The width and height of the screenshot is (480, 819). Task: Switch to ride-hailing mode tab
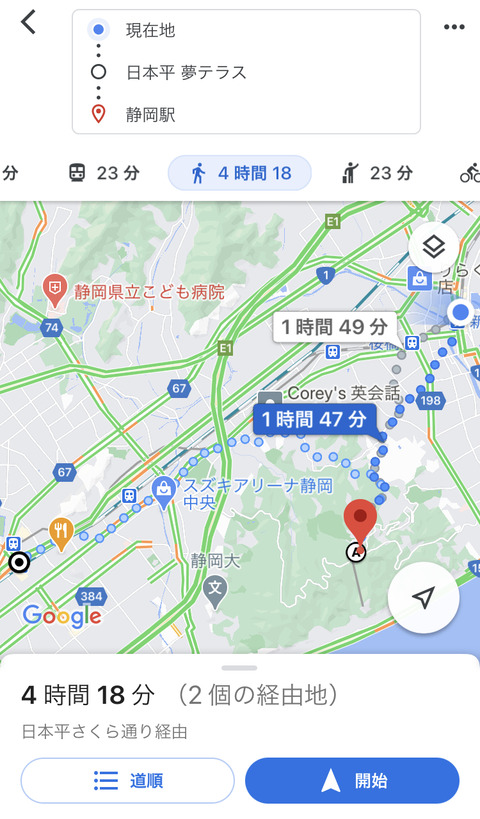tap(377, 173)
